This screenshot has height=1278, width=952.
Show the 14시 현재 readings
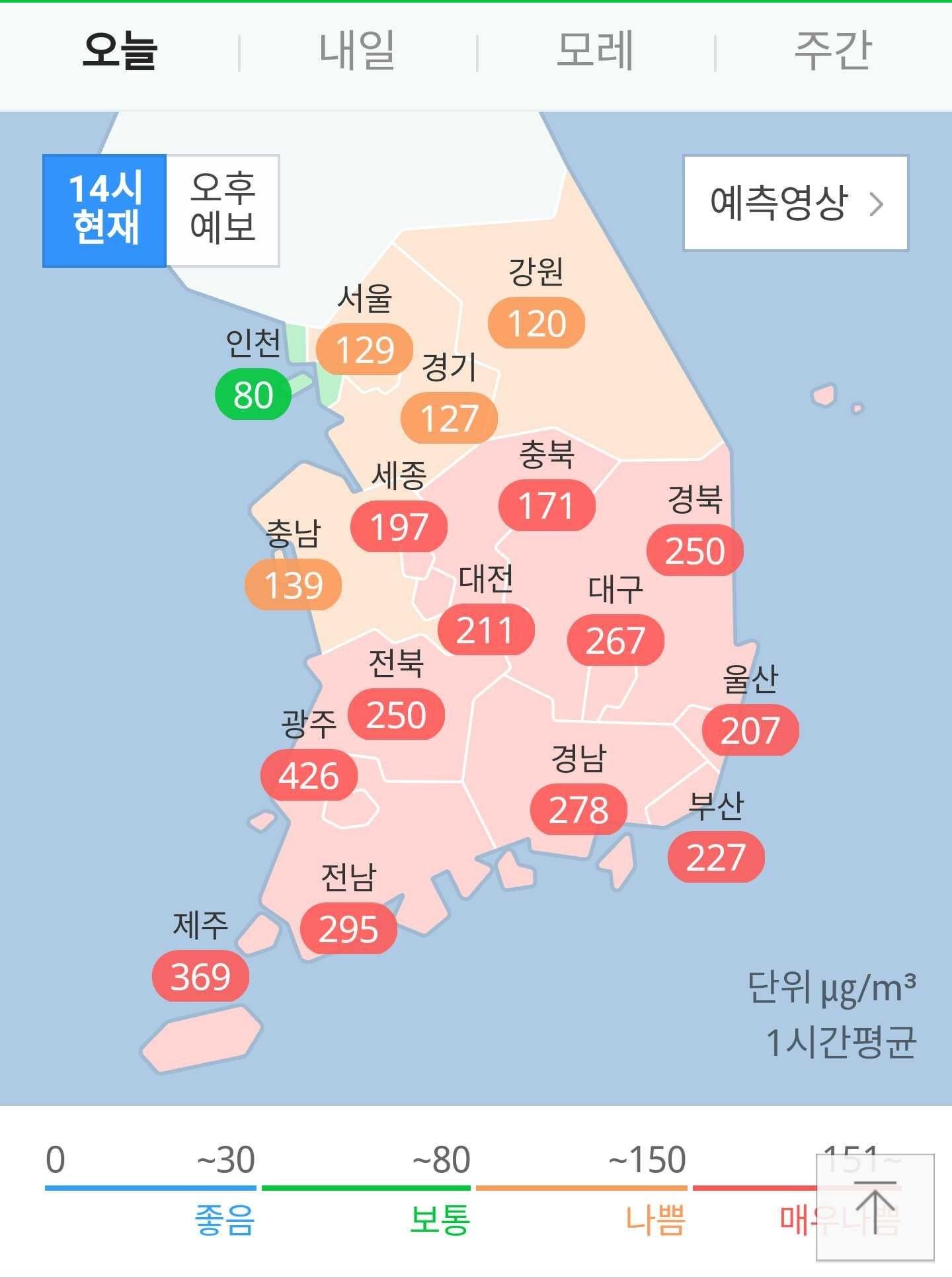click(105, 210)
